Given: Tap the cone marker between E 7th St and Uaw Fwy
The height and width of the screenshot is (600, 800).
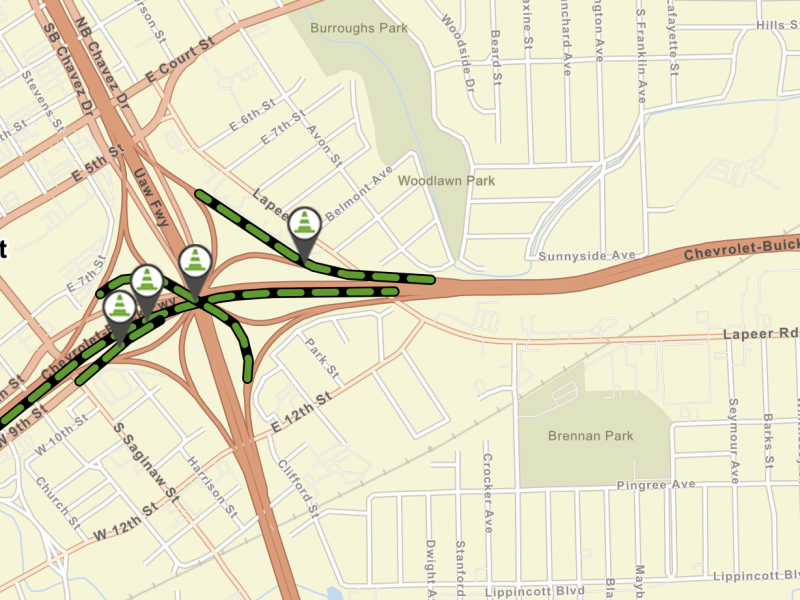Looking at the screenshot, I should 148,283.
